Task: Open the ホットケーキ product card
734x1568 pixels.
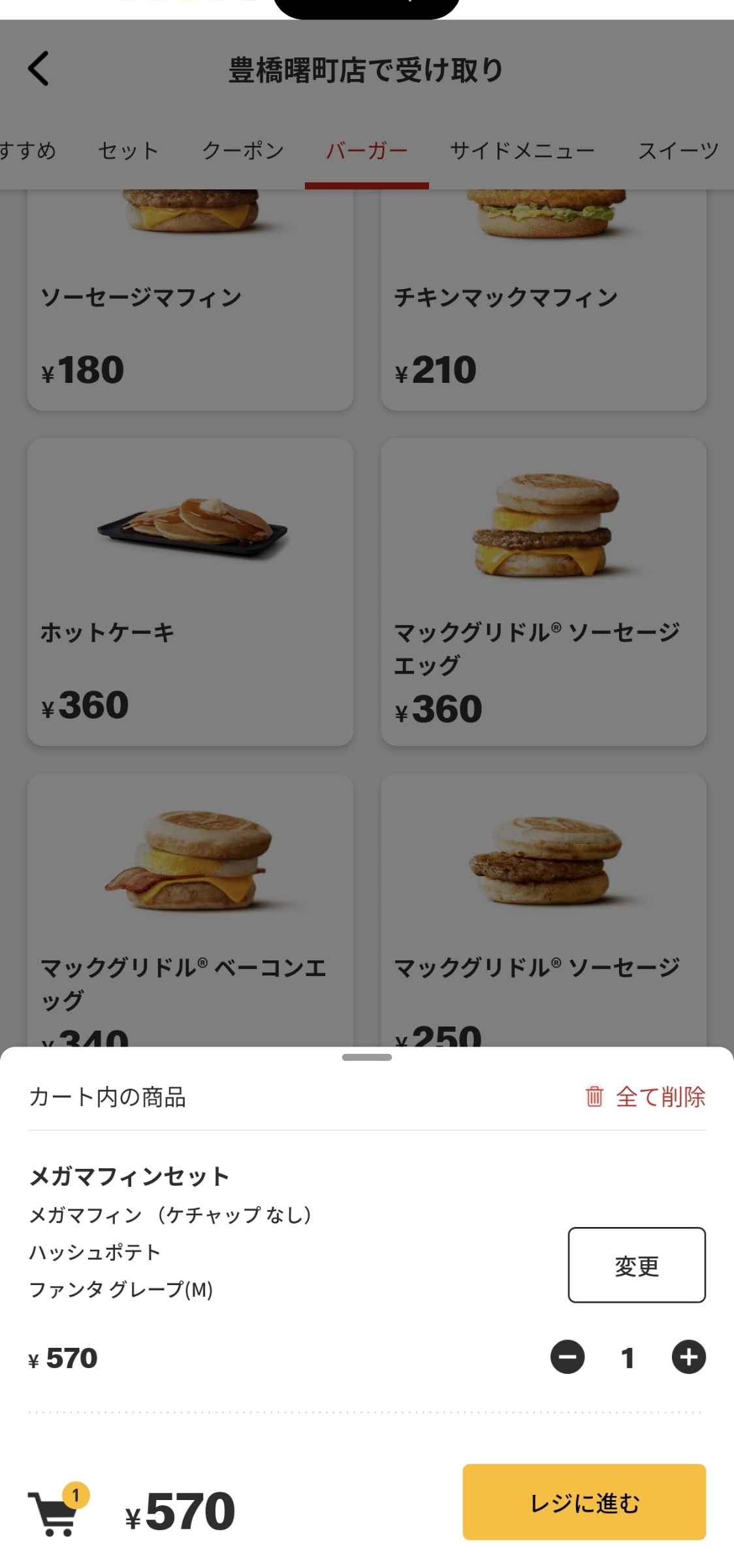Action: 190,591
